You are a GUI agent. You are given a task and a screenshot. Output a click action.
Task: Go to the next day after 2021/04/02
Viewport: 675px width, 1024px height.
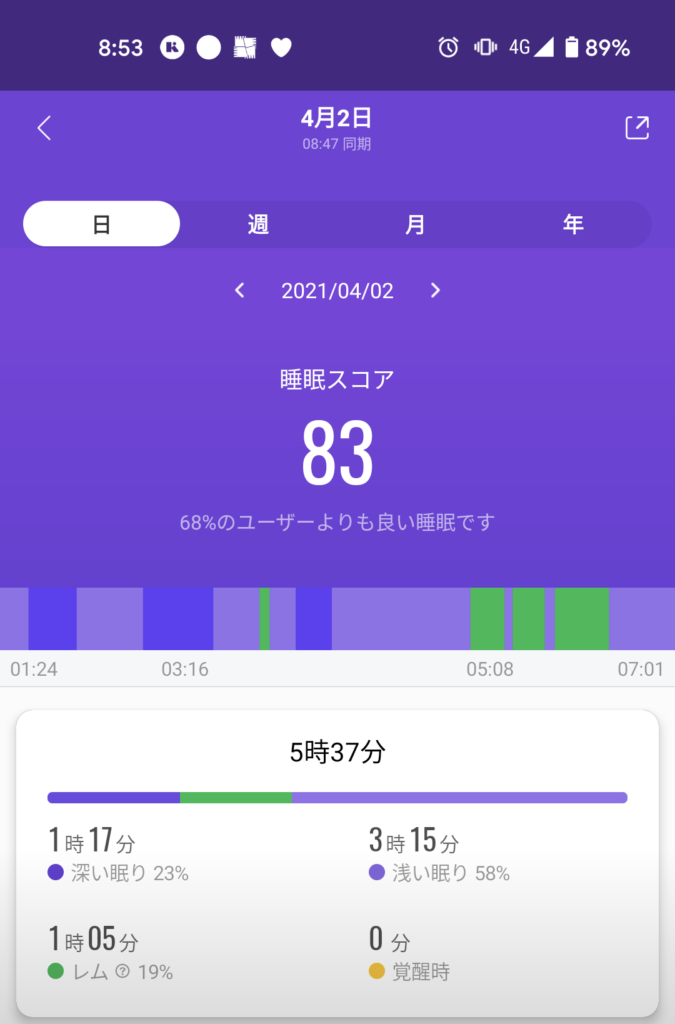(x=435, y=291)
